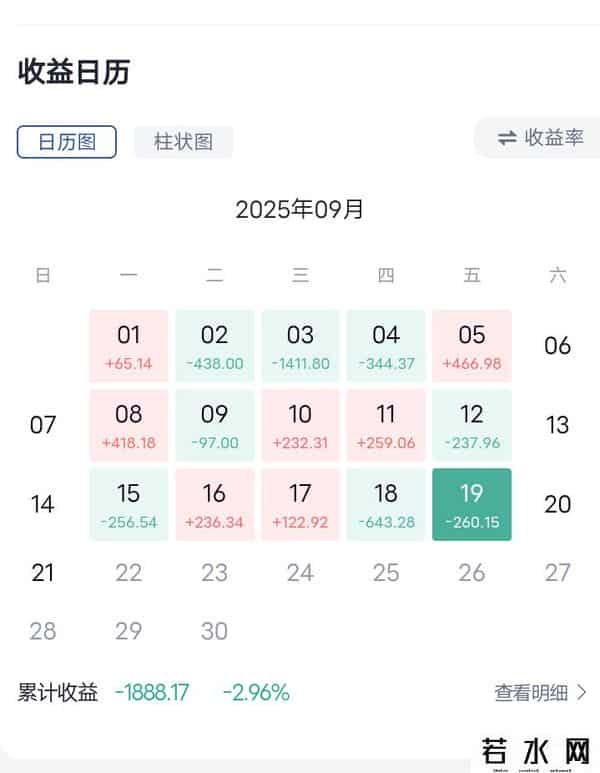
Task: Select day 03 with -1411.80
Action: pos(300,345)
